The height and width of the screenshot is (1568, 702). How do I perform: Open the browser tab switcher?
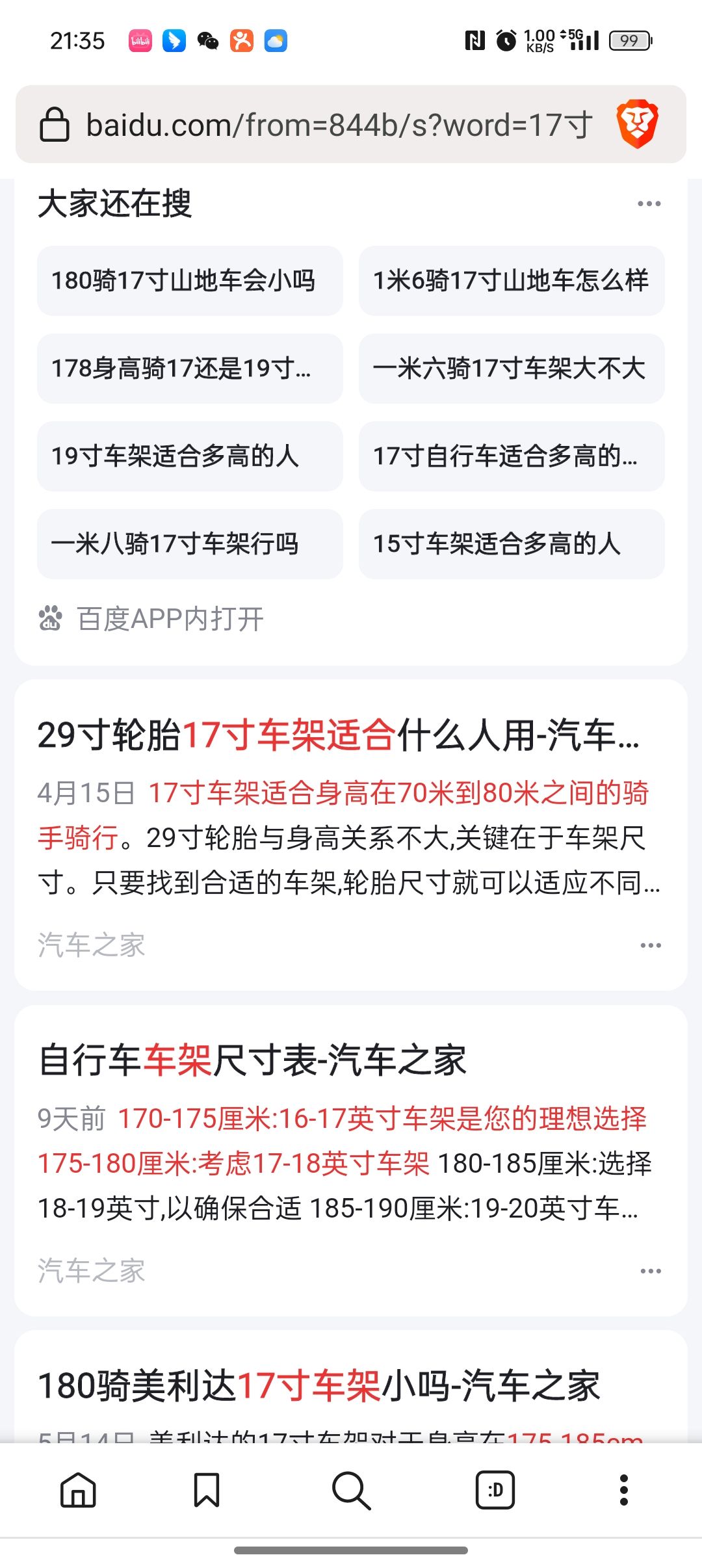(x=495, y=1490)
